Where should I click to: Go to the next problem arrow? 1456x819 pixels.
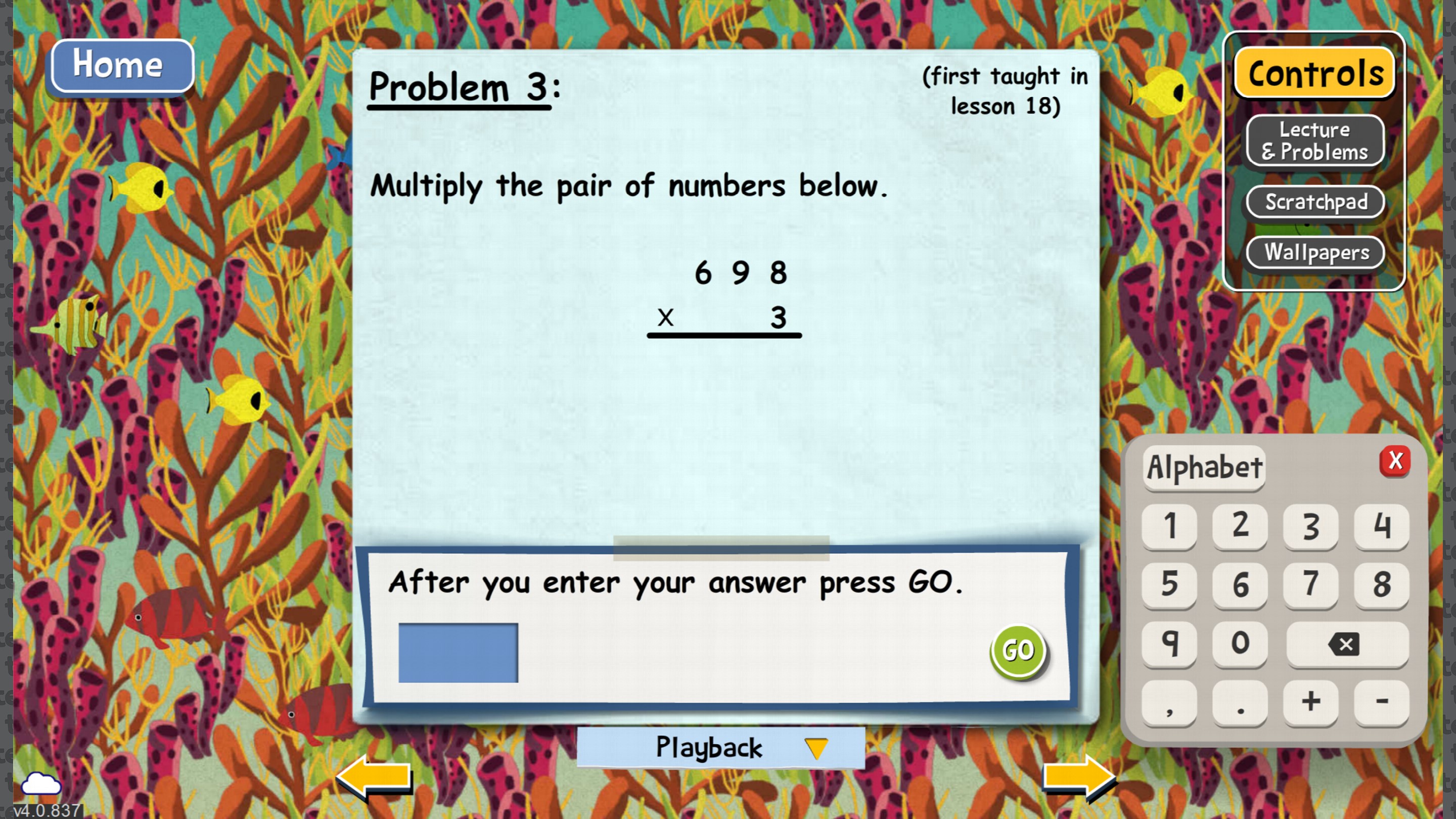coord(1078,778)
